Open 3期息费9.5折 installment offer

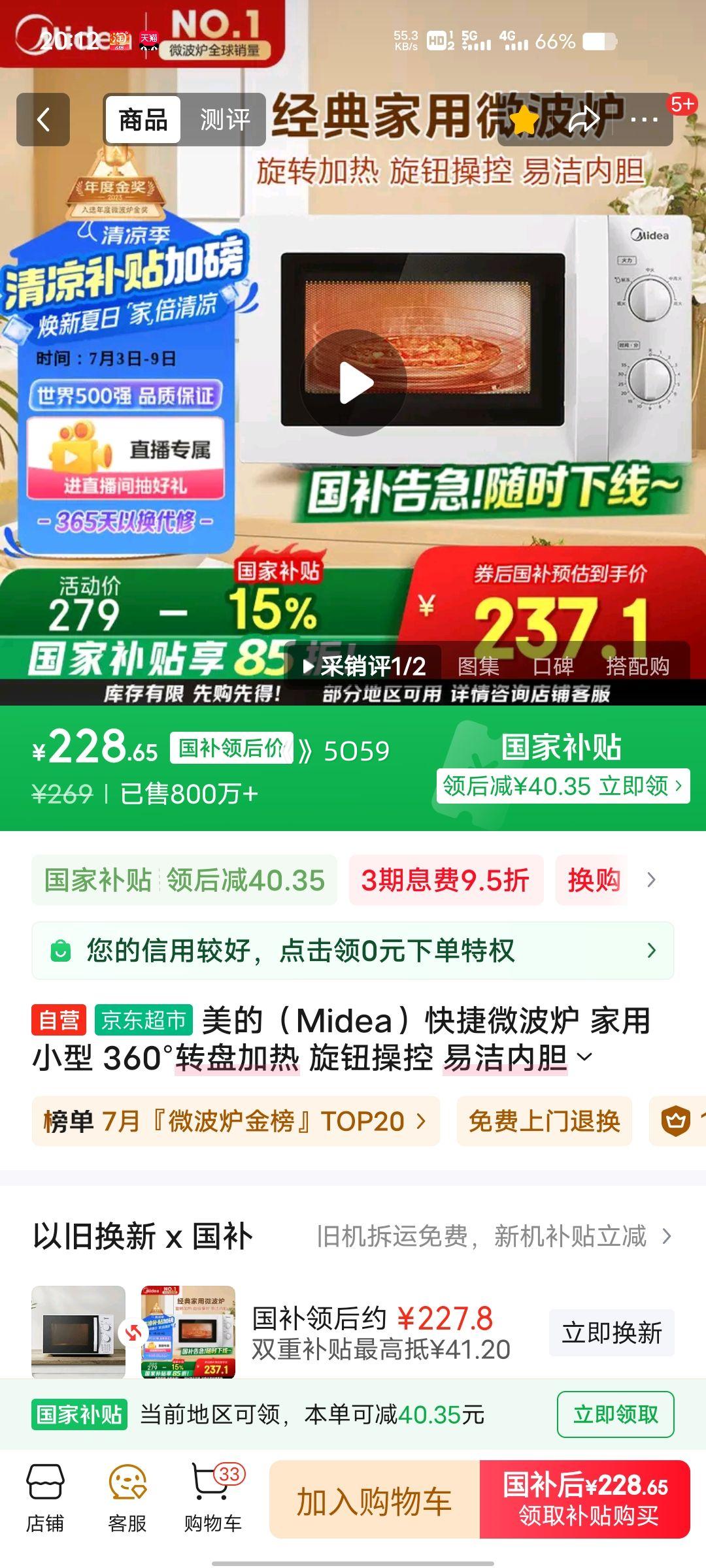coord(446,880)
